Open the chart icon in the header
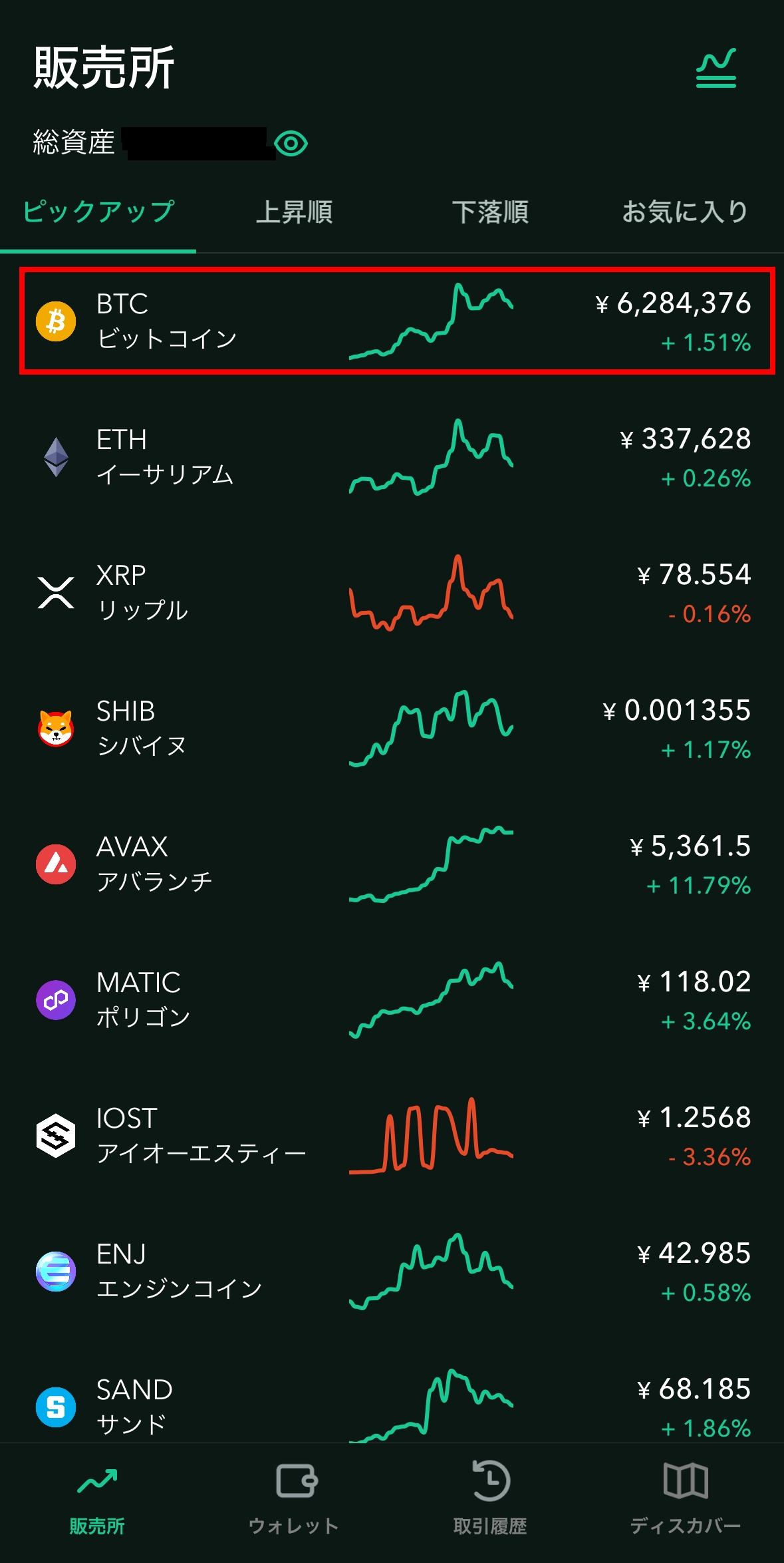The image size is (784, 1563). [x=716, y=68]
